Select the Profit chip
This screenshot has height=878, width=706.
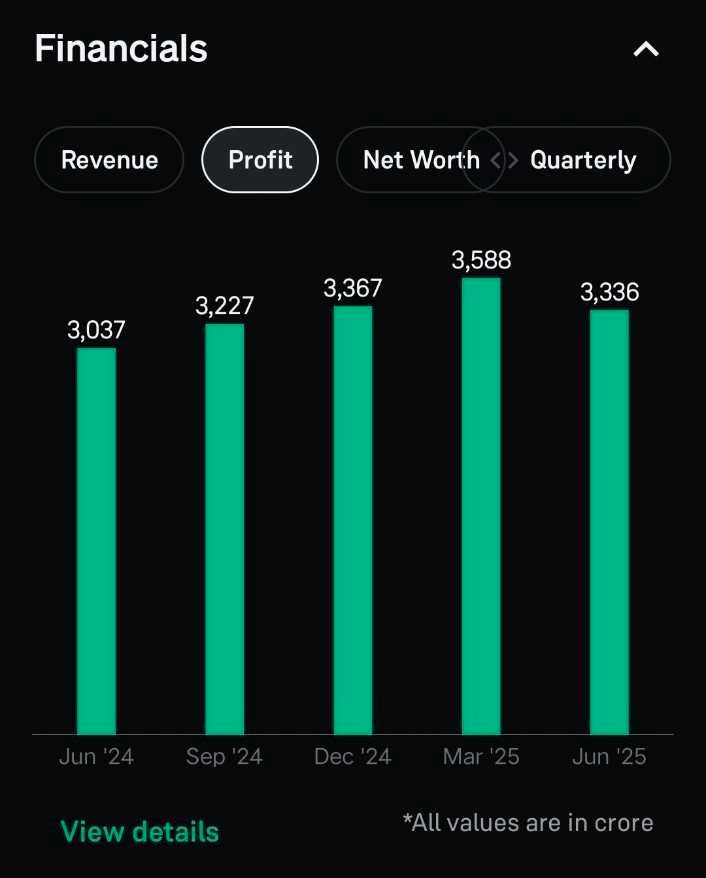[260, 160]
